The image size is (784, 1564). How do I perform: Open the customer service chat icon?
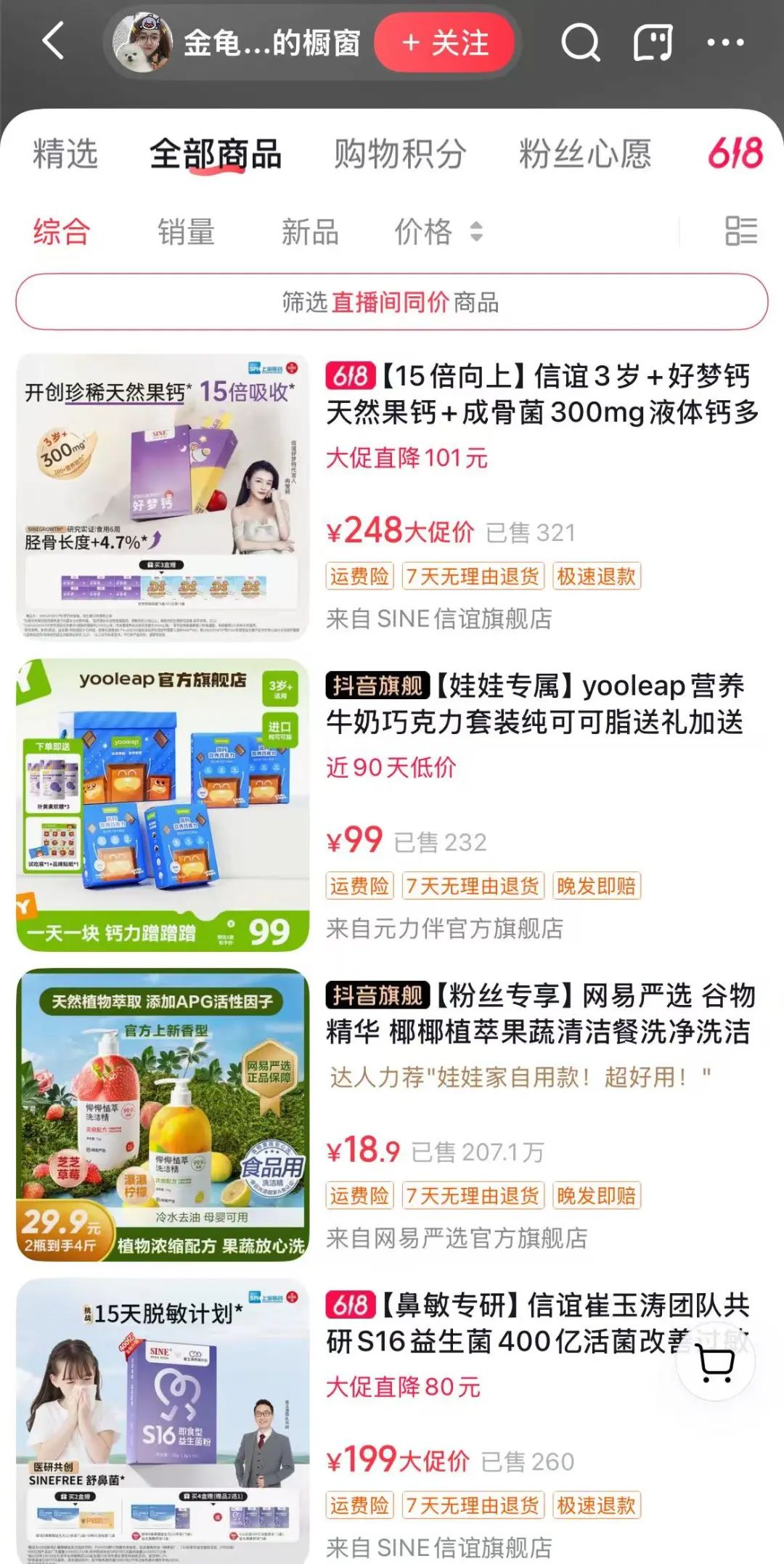[653, 43]
